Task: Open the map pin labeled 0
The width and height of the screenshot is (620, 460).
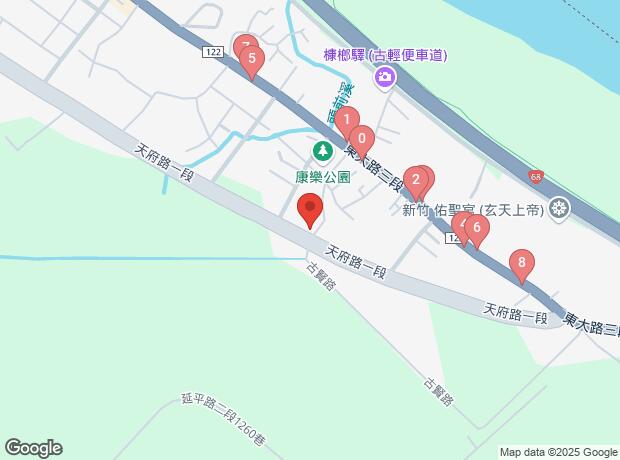Action: [x=362, y=139]
